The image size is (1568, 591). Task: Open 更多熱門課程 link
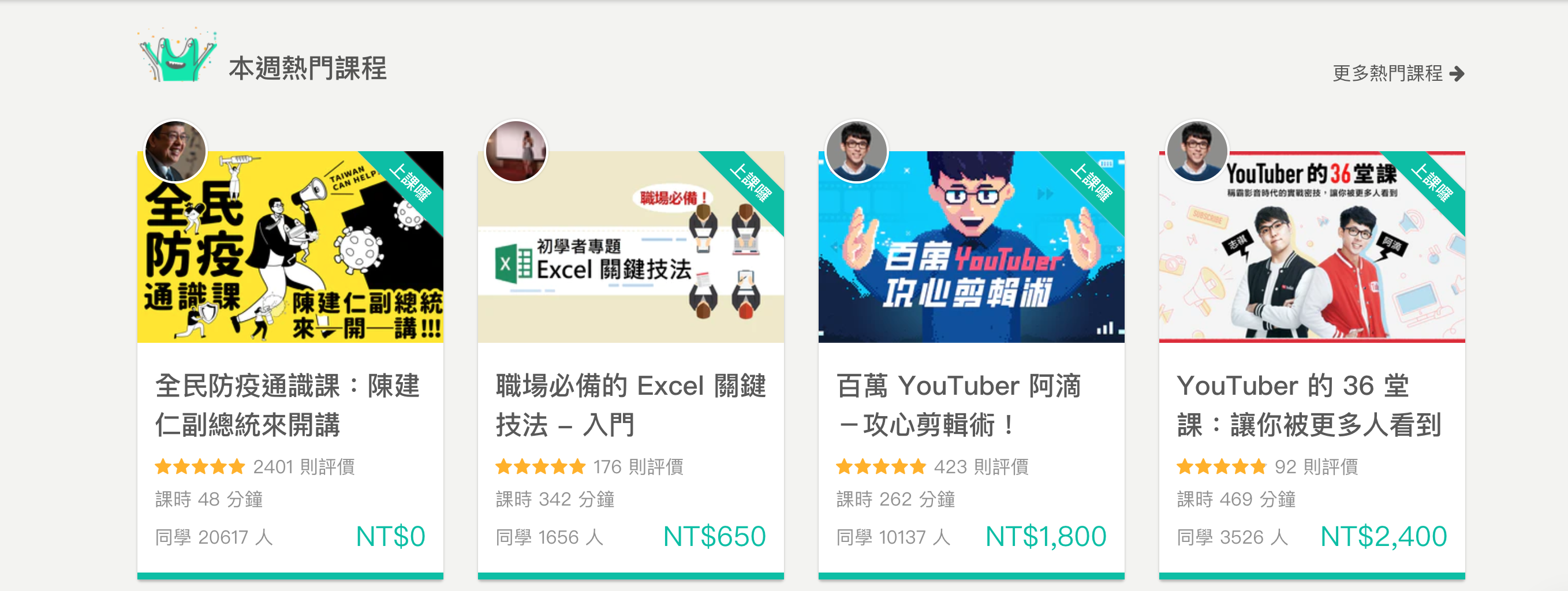coord(1398,74)
